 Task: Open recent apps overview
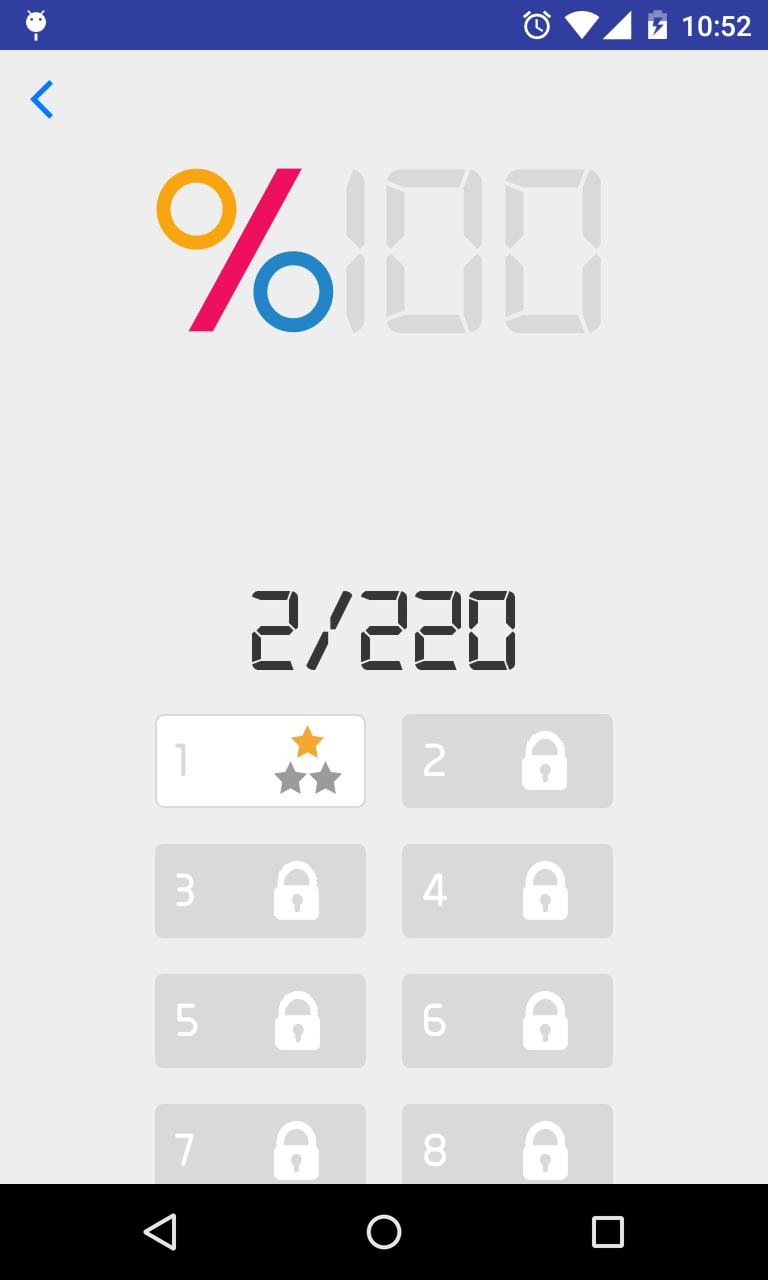[x=607, y=1232]
